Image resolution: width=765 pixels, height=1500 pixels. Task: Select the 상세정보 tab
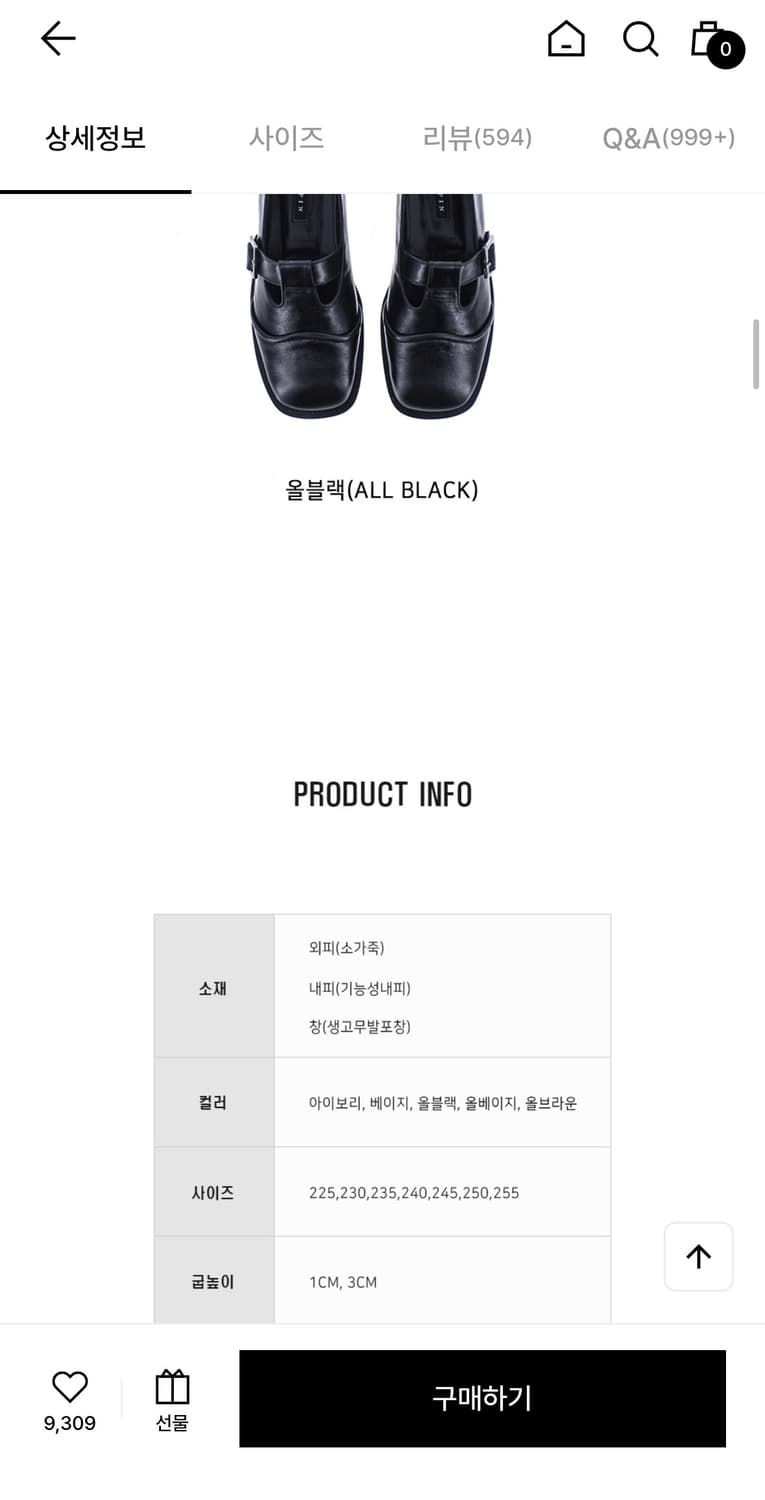pos(95,138)
